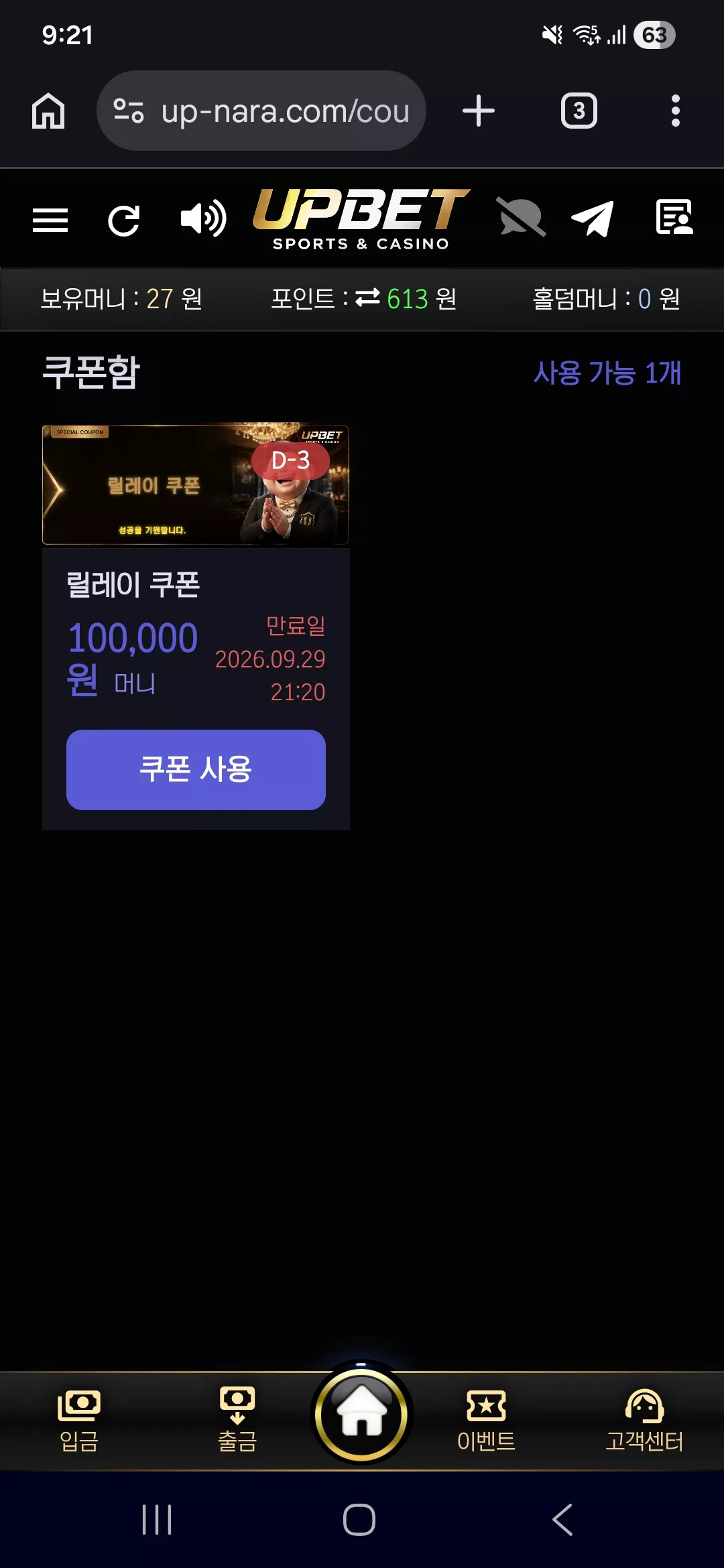Open the hamburger side menu
This screenshot has width=724, height=1568.
pyautogui.click(x=50, y=220)
